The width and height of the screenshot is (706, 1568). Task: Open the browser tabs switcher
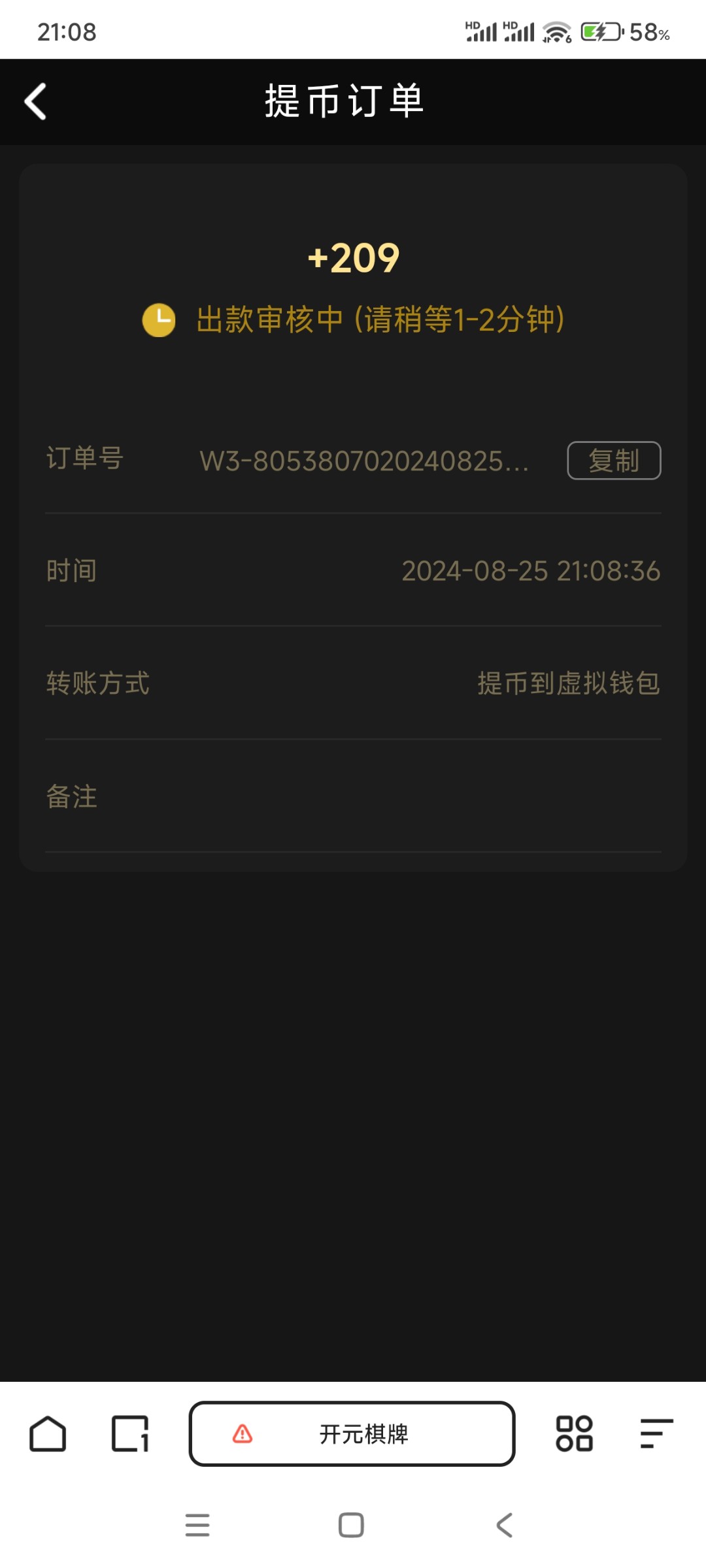130,1433
